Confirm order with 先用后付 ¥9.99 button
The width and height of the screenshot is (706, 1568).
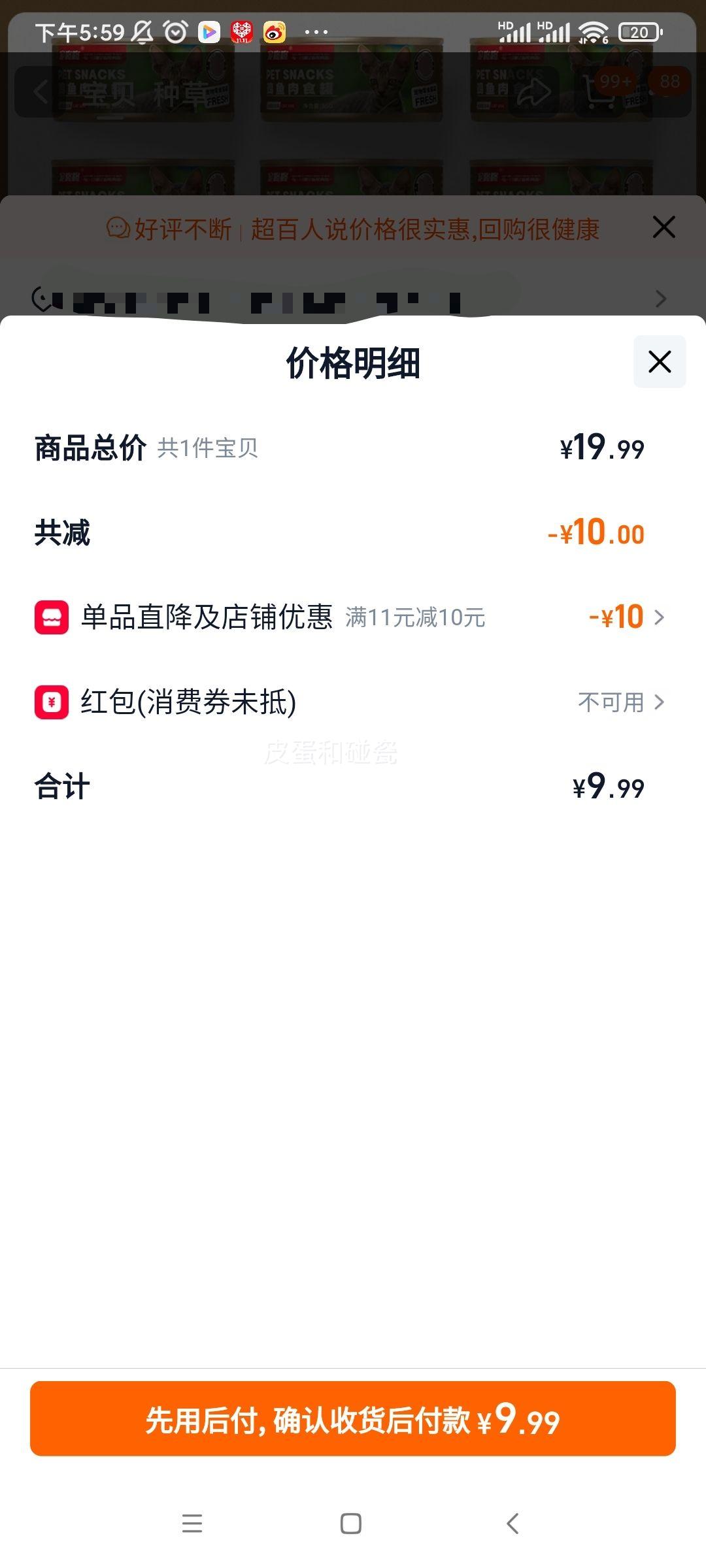coord(353,1419)
